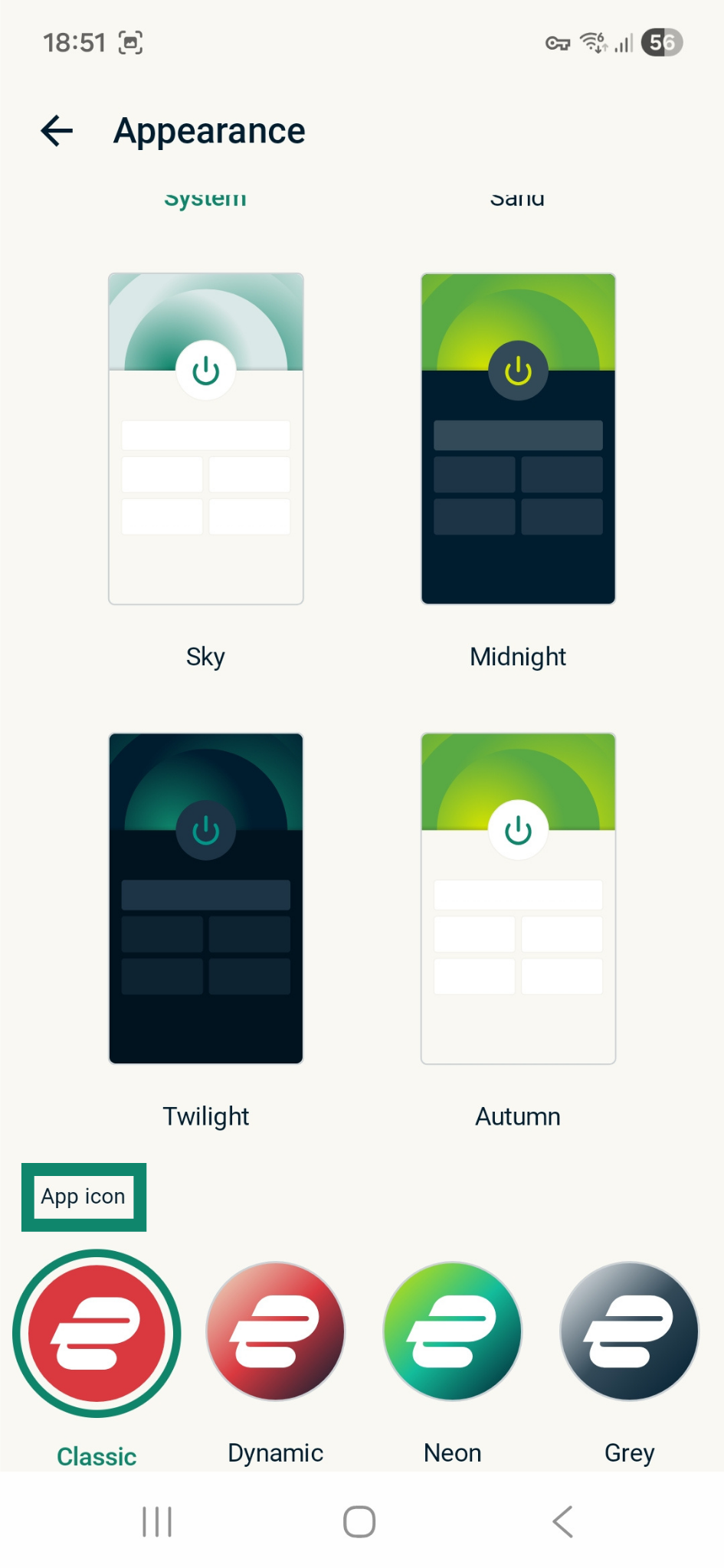Choose the Neon app icon
724x1568 pixels.
click(x=453, y=1331)
